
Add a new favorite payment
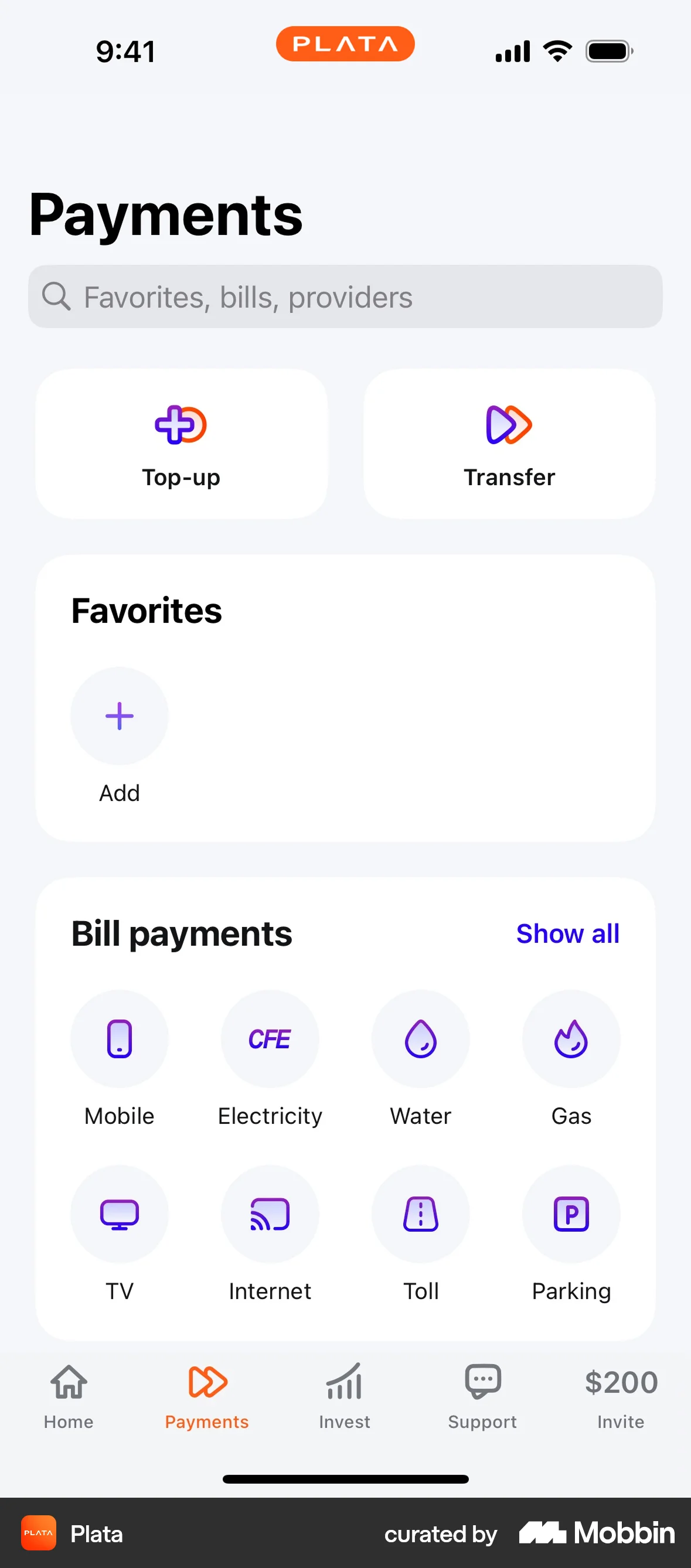coord(120,716)
